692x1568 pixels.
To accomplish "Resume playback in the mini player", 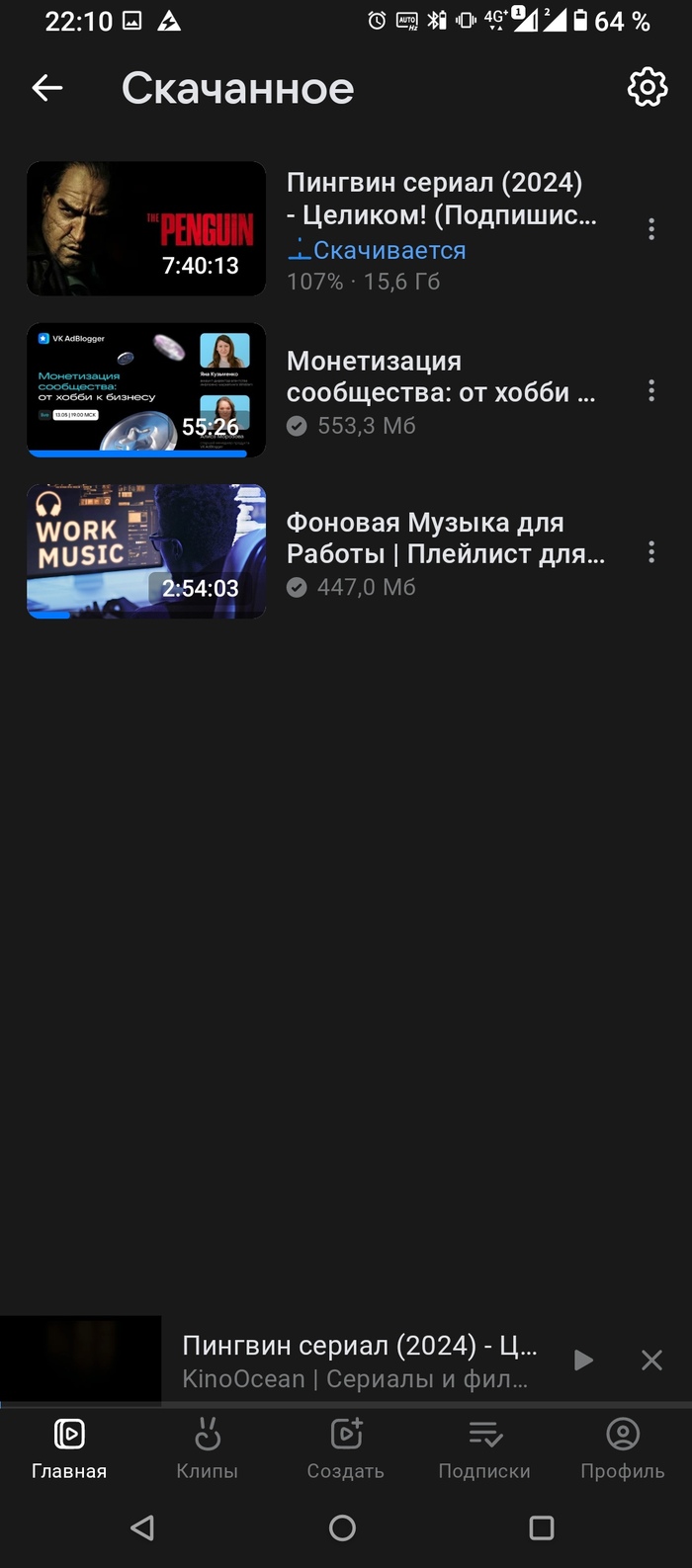I will click(583, 1361).
